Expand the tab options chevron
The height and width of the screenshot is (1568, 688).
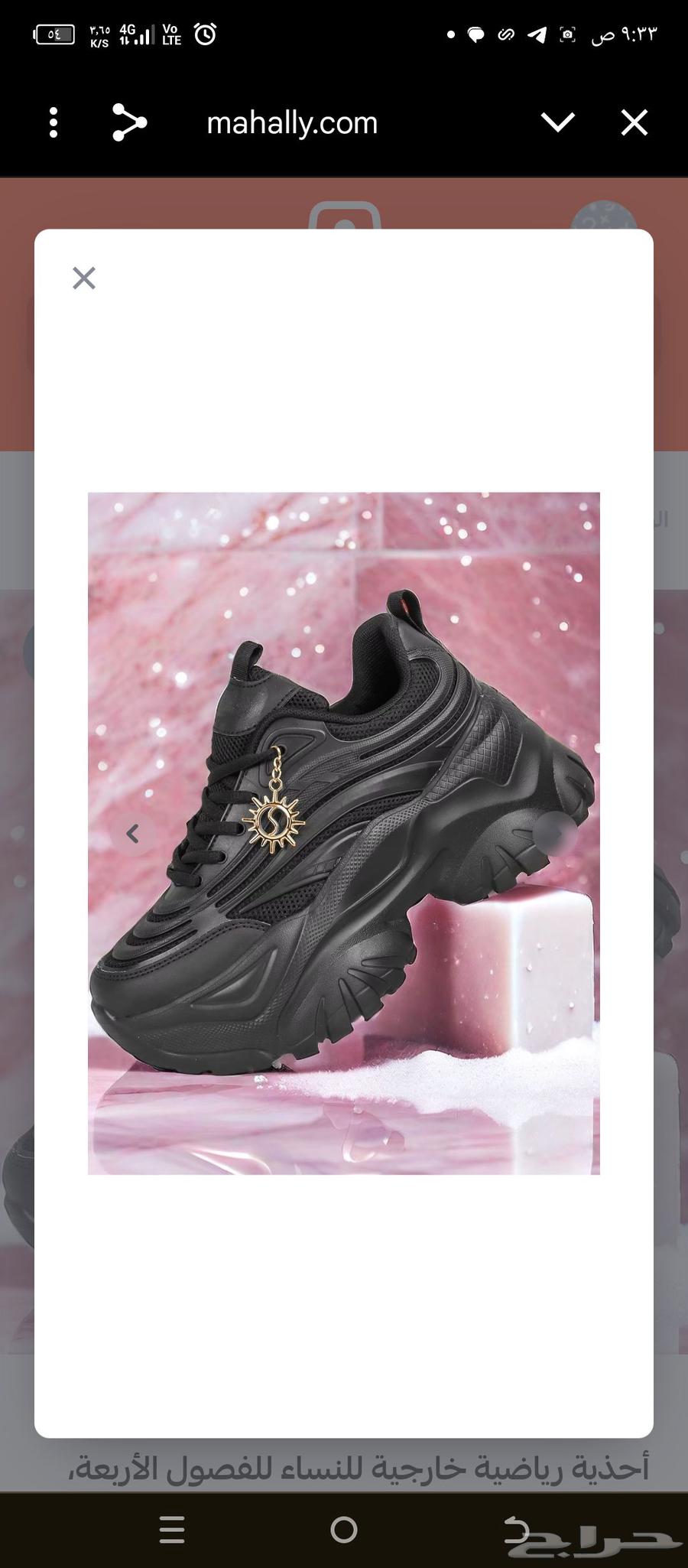pyautogui.click(x=558, y=122)
